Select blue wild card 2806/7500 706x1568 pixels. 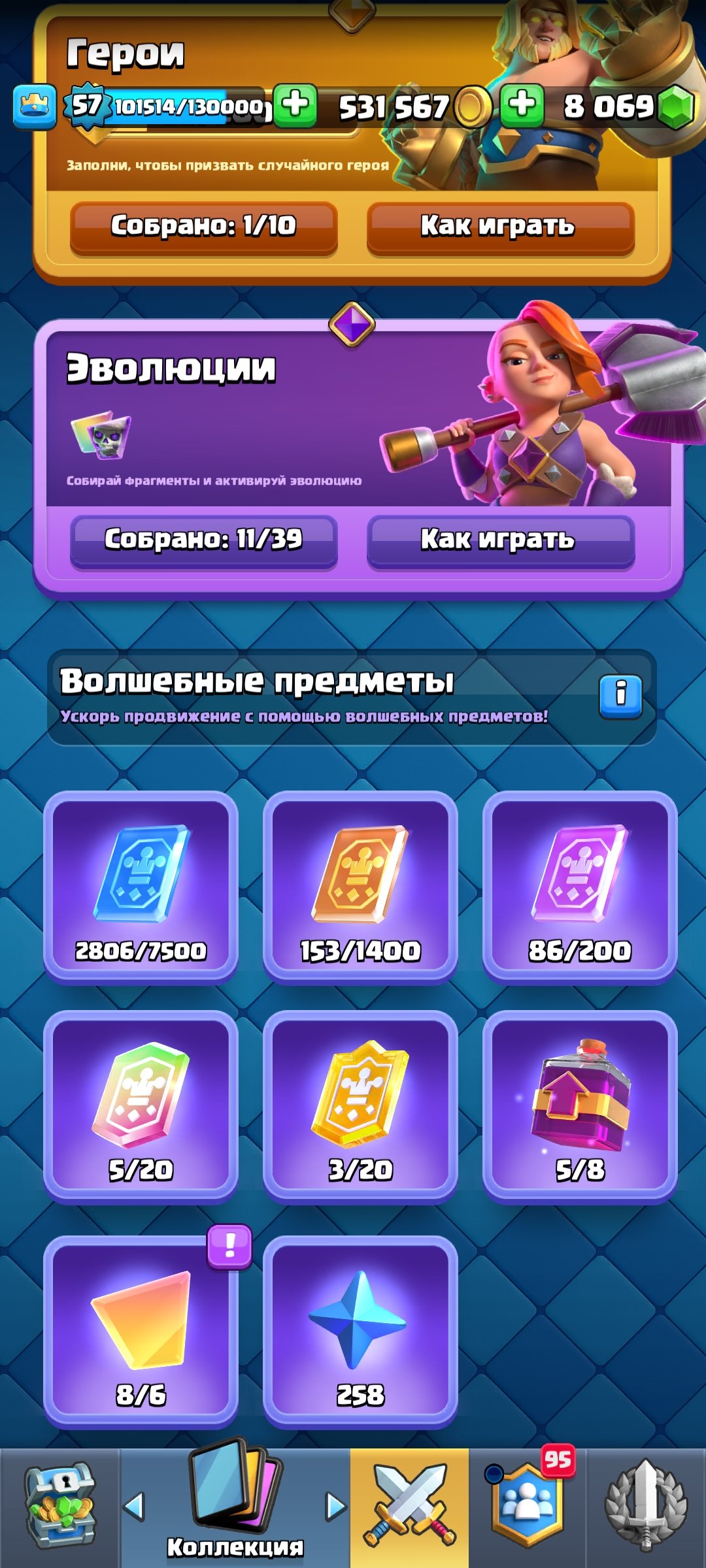[x=141, y=885]
